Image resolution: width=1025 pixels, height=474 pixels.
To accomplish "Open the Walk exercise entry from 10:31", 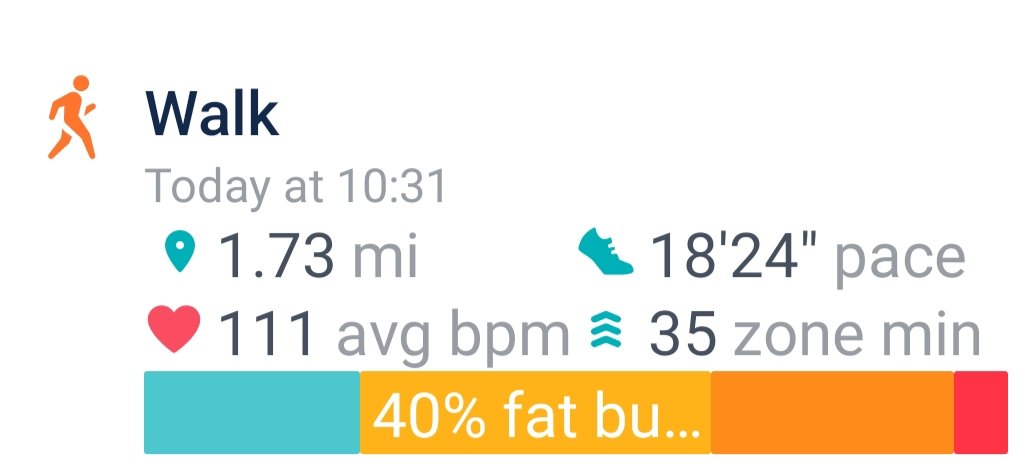I will [x=212, y=116].
